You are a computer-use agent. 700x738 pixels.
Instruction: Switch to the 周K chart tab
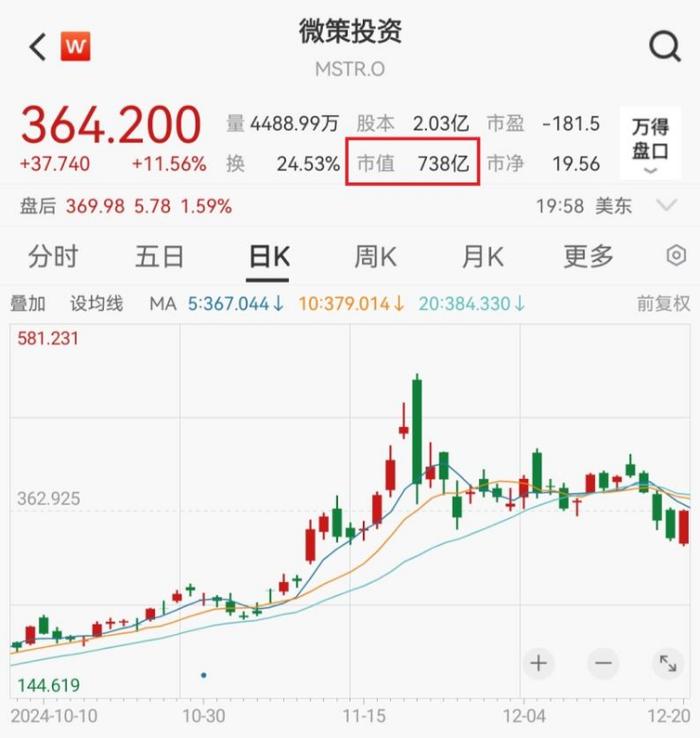coord(375,257)
